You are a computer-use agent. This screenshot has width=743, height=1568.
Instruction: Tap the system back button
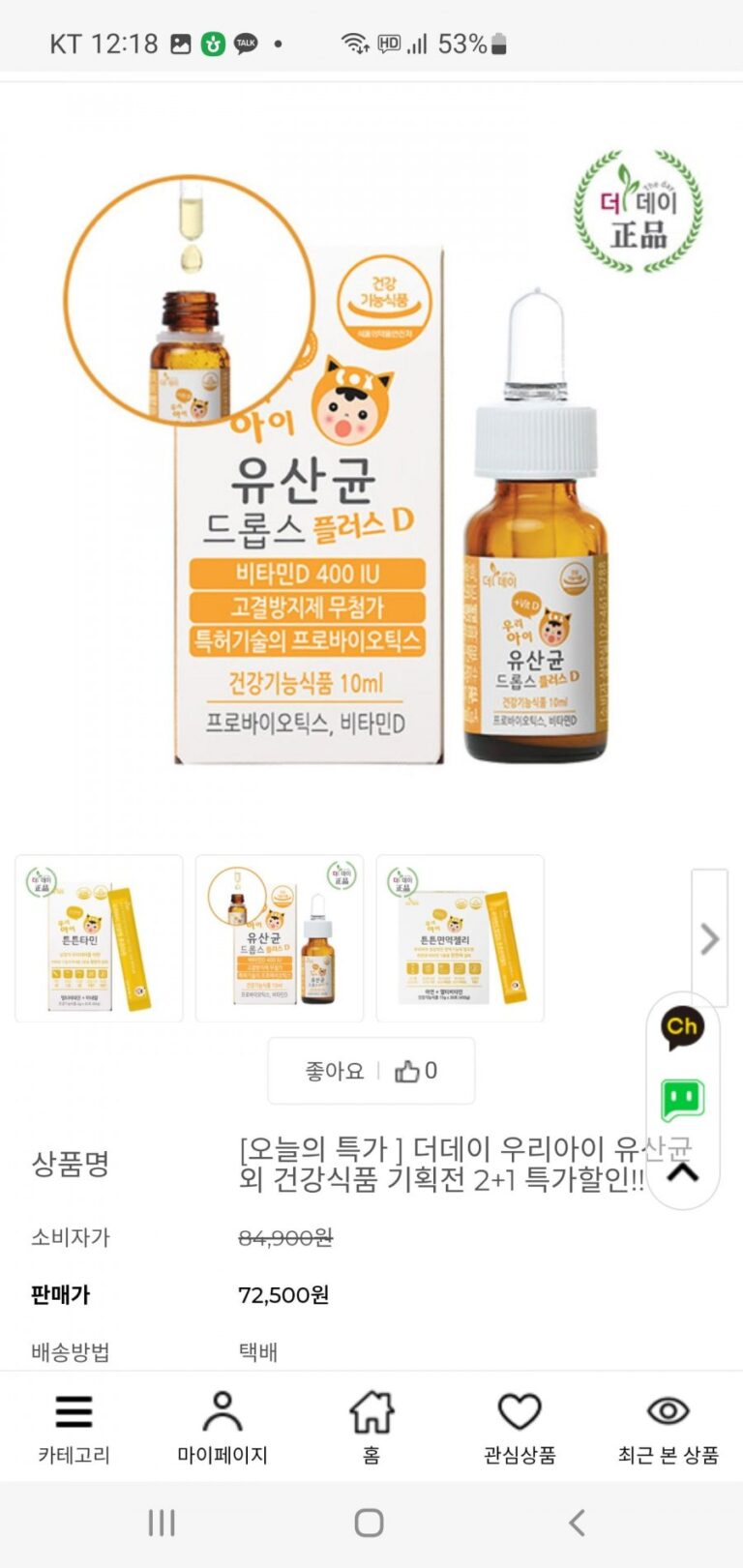coord(578,1523)
